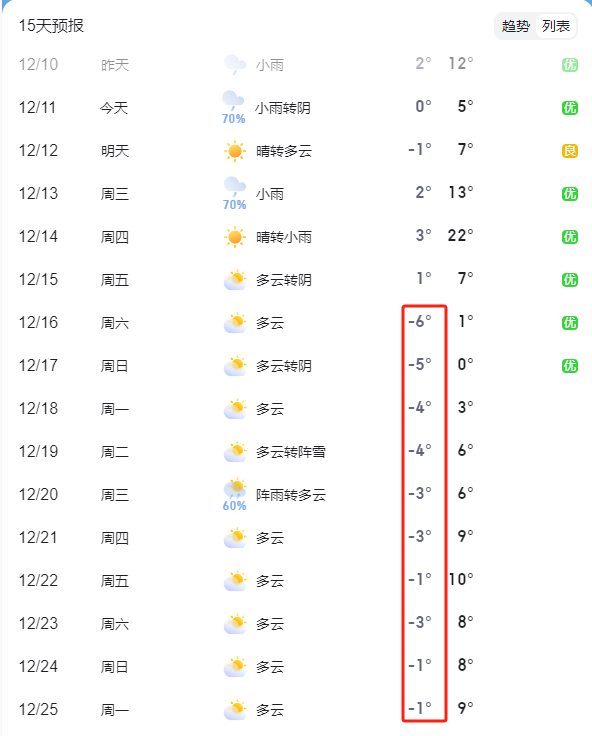The width and height of the screenshot is (592, 736).
Task: Select the 列表 list view
Action: [x=556, y=26]
